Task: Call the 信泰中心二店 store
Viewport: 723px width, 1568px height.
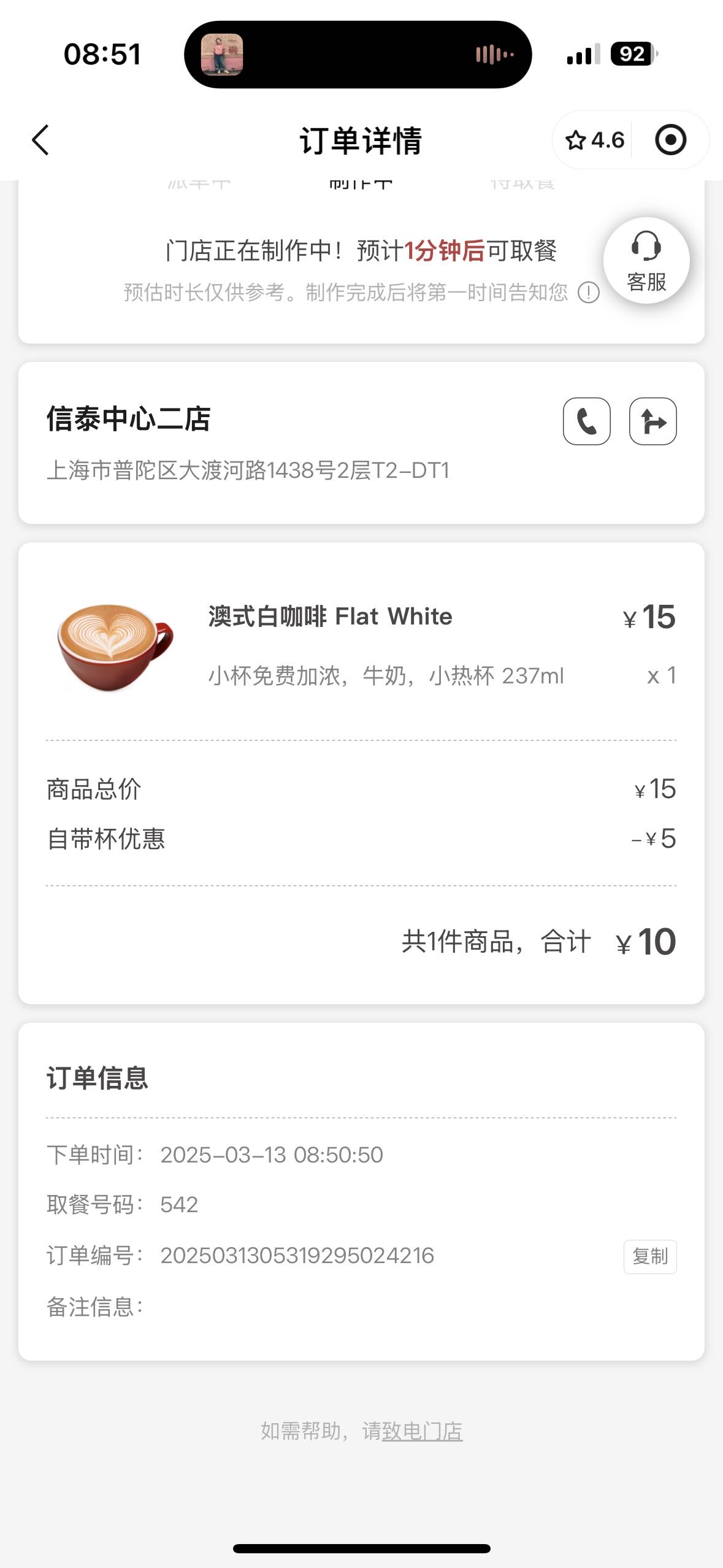Action: [586, 421]
